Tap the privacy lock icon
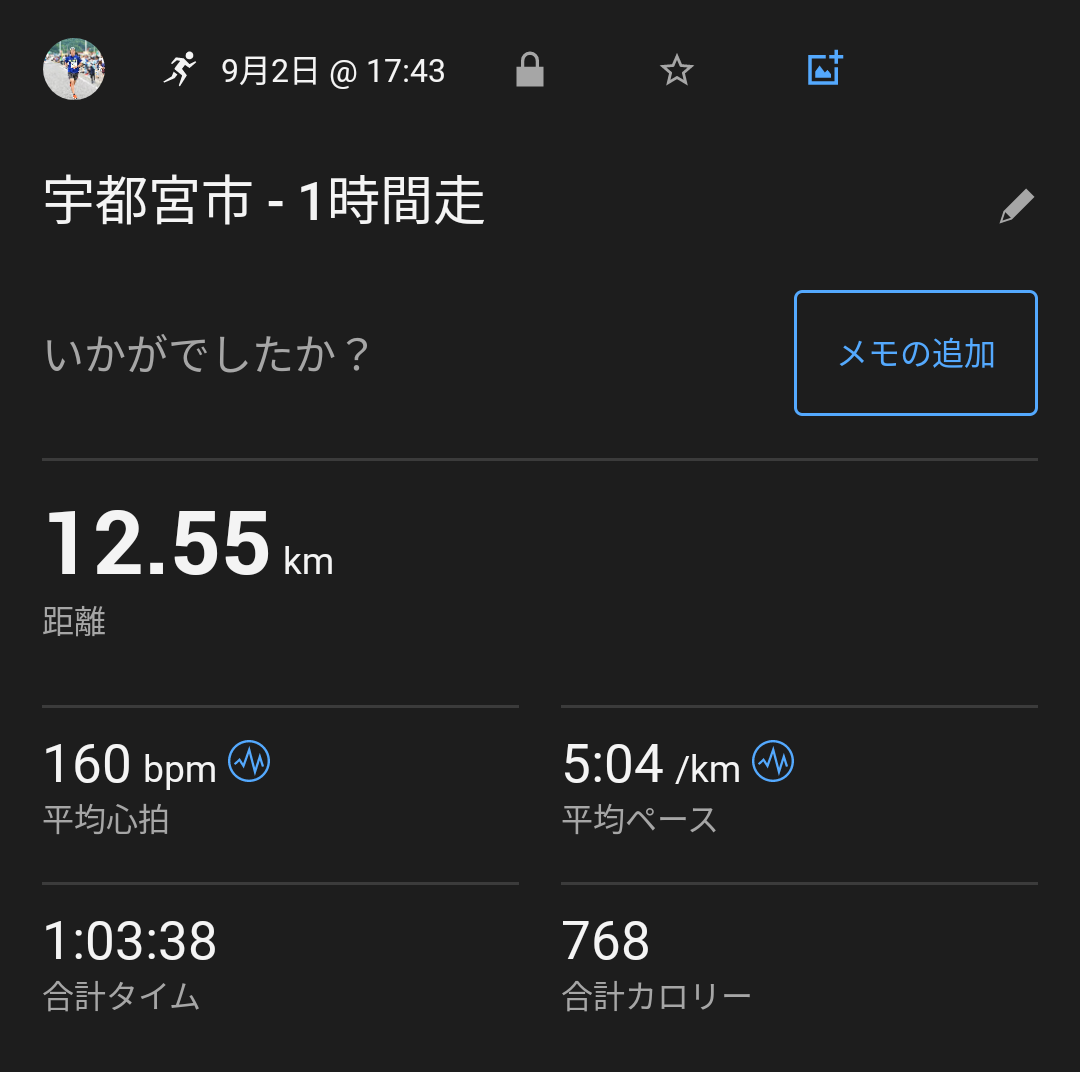This screenshot has width=1080, height=1072. pyautogui.click(x=530, y=70)
